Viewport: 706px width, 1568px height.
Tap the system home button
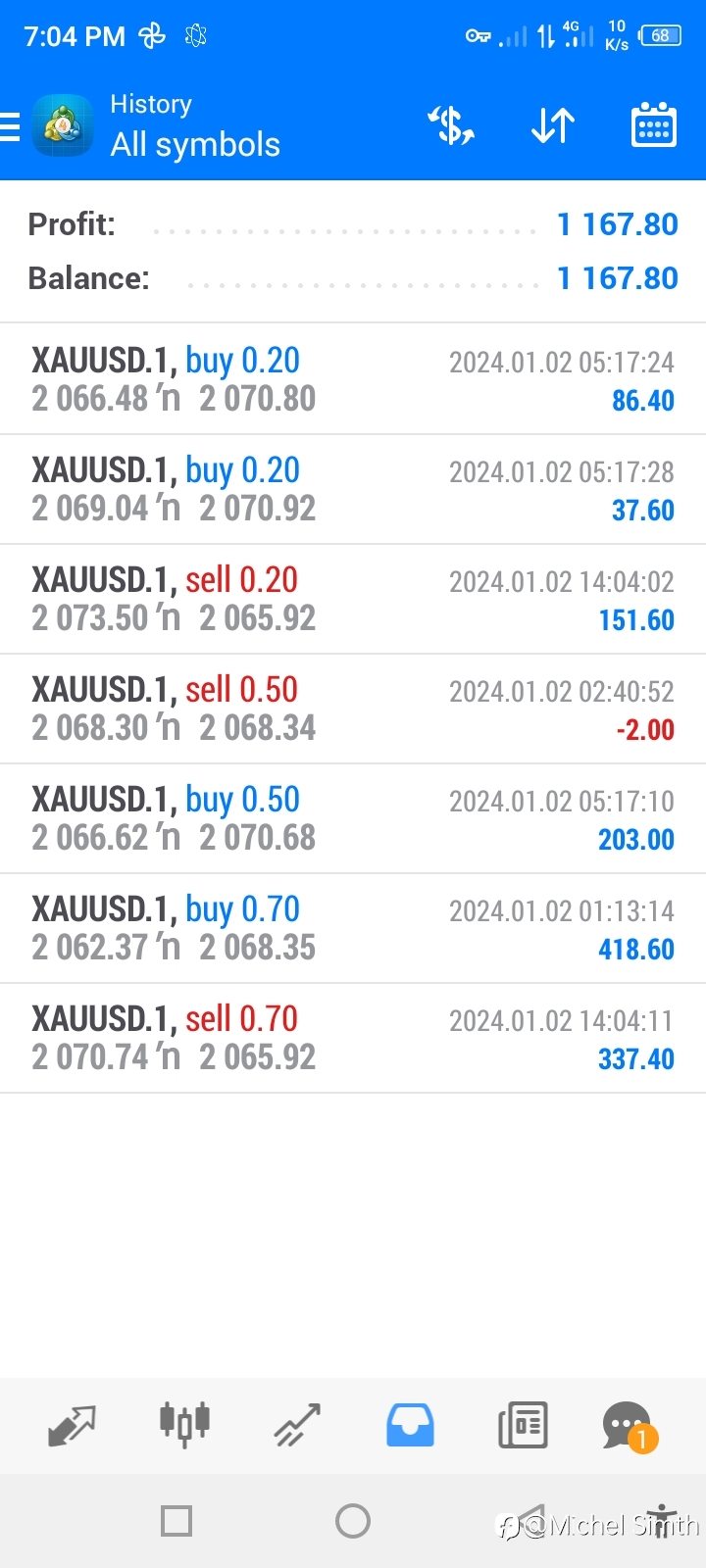(x=353, y=1521)
